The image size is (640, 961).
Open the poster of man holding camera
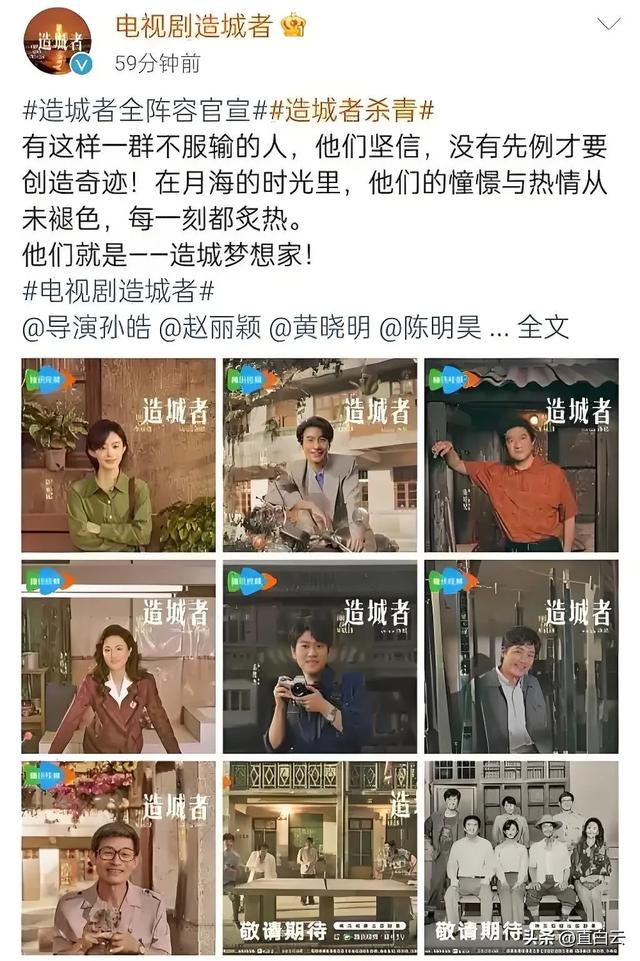(320, 656)
